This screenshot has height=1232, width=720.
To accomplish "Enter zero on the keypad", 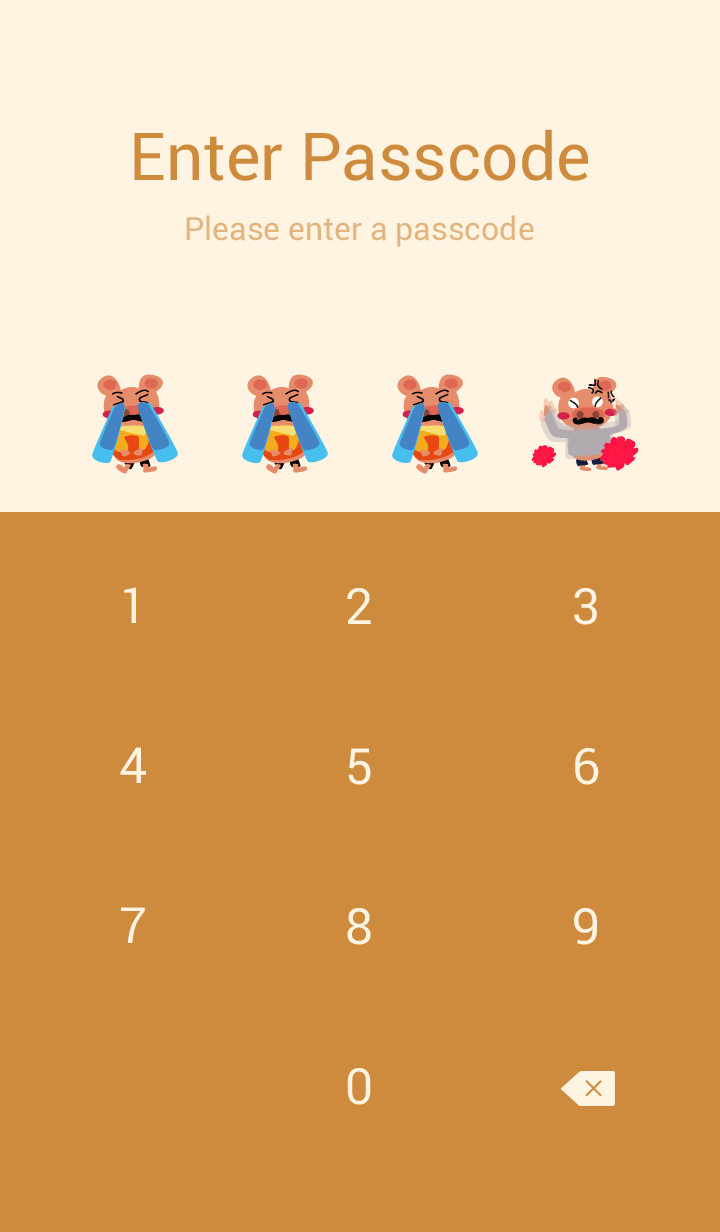I will click(359, 1087).
